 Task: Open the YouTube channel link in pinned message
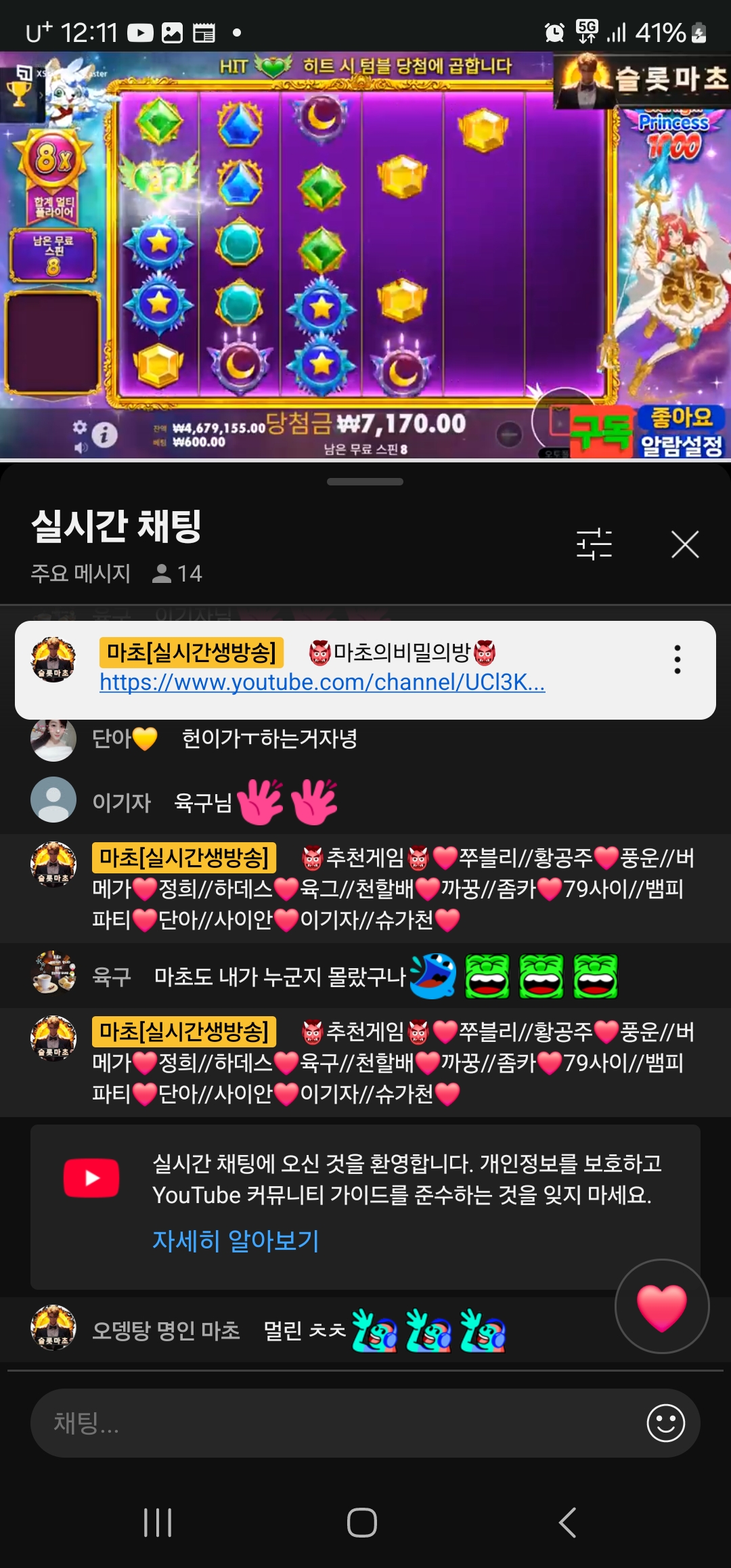tap(322, 682)
